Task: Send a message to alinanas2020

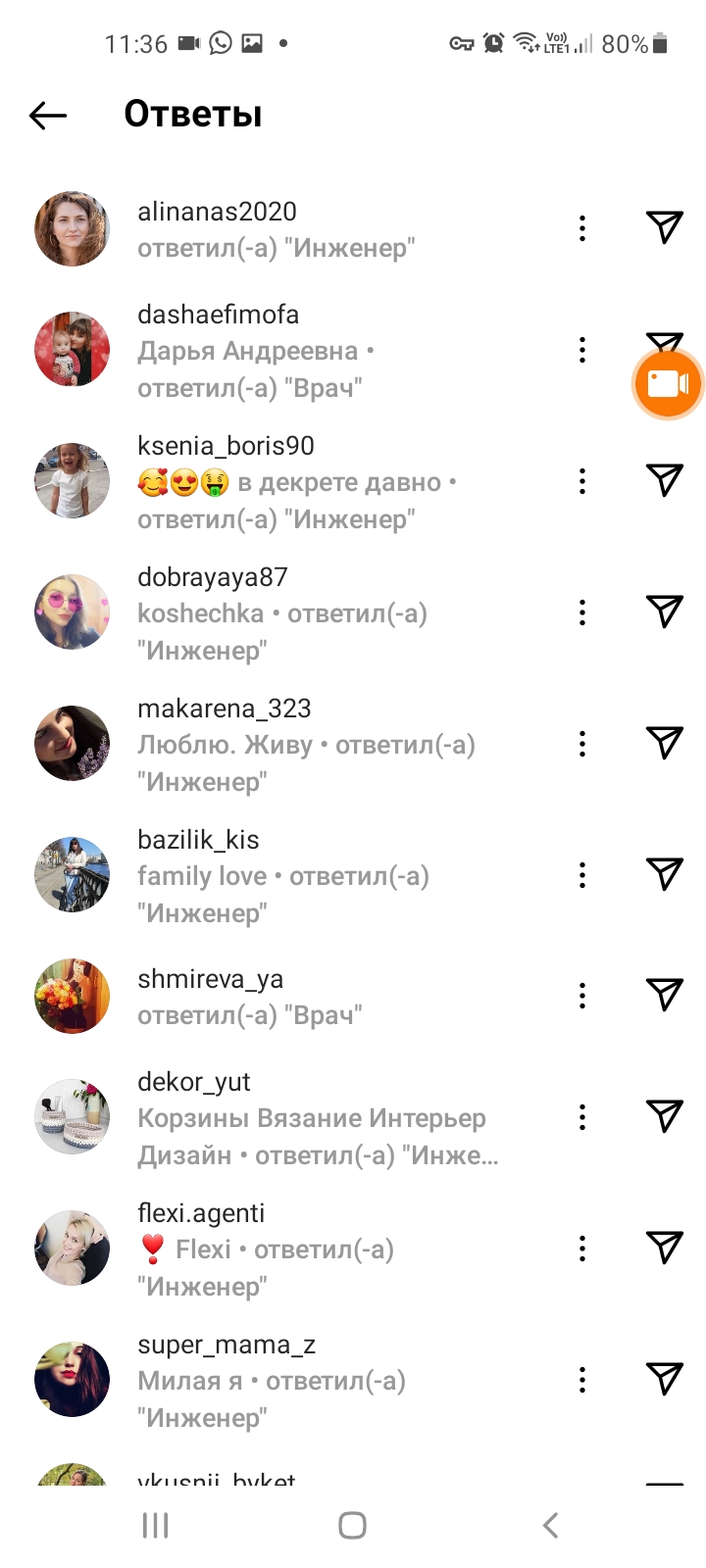Action: point(665,228)
